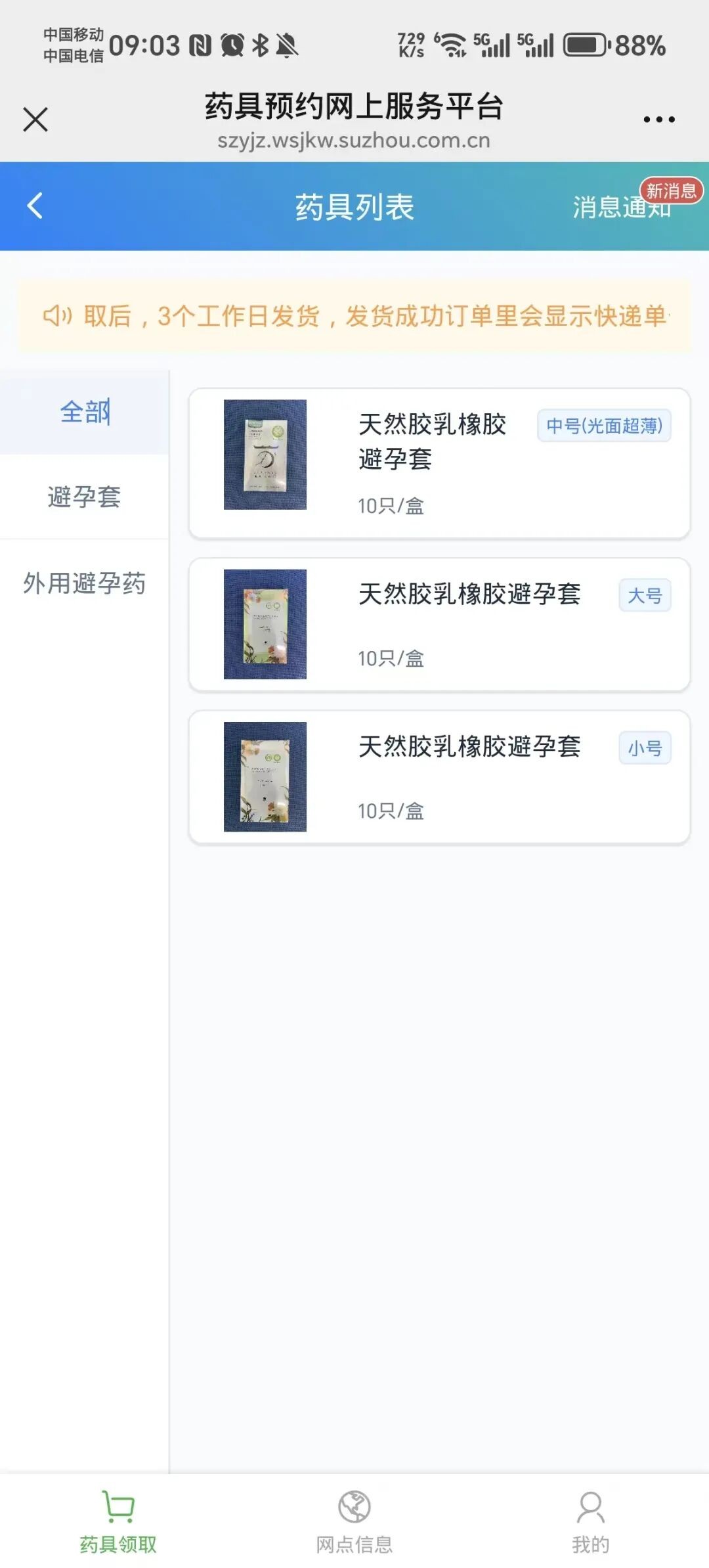This screenshot has height=1568, width=709.
Task: Close the web page with the X
Action: [35, 120]
